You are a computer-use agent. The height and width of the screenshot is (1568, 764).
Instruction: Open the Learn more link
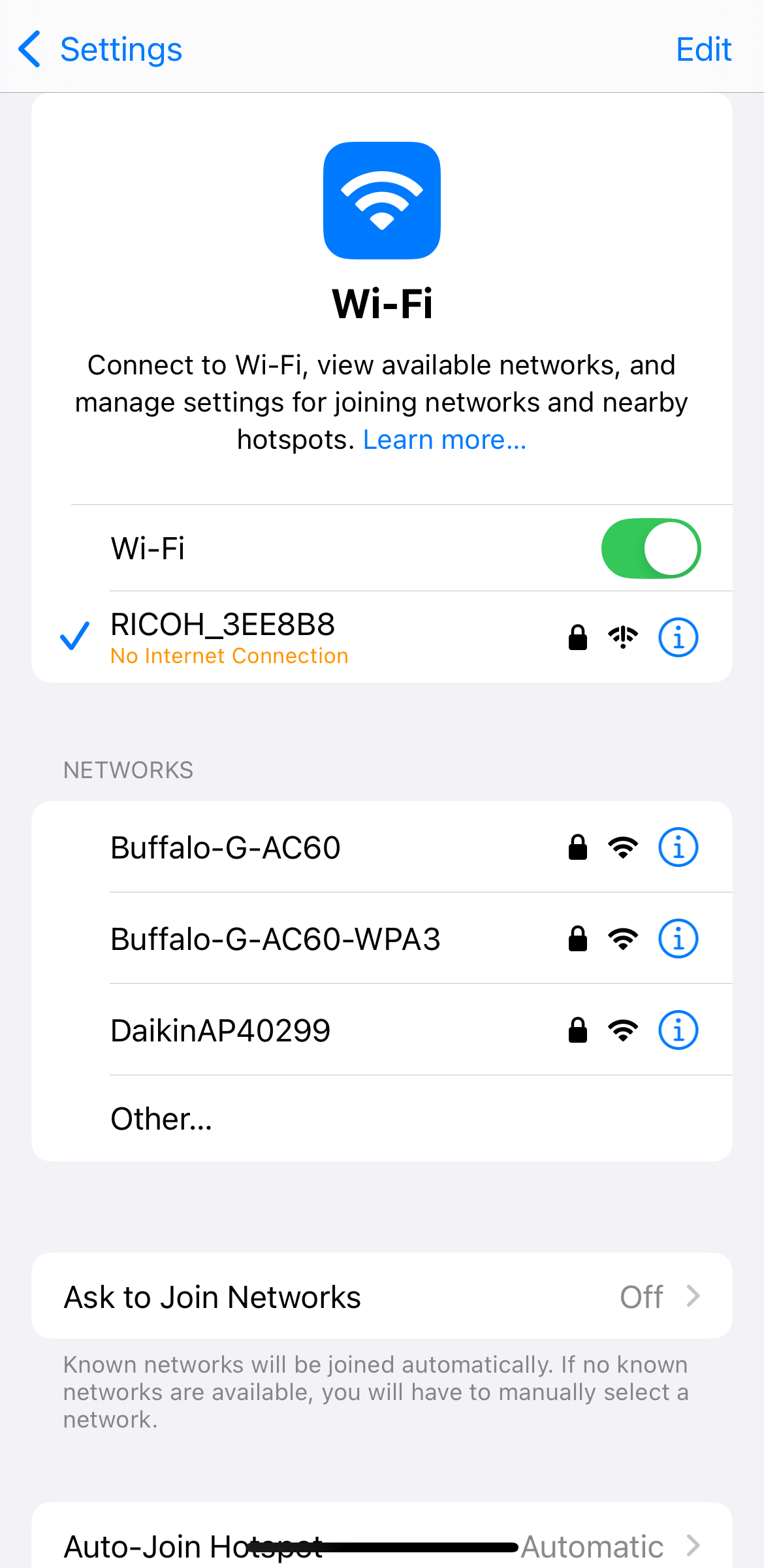[x=444, y=440]
